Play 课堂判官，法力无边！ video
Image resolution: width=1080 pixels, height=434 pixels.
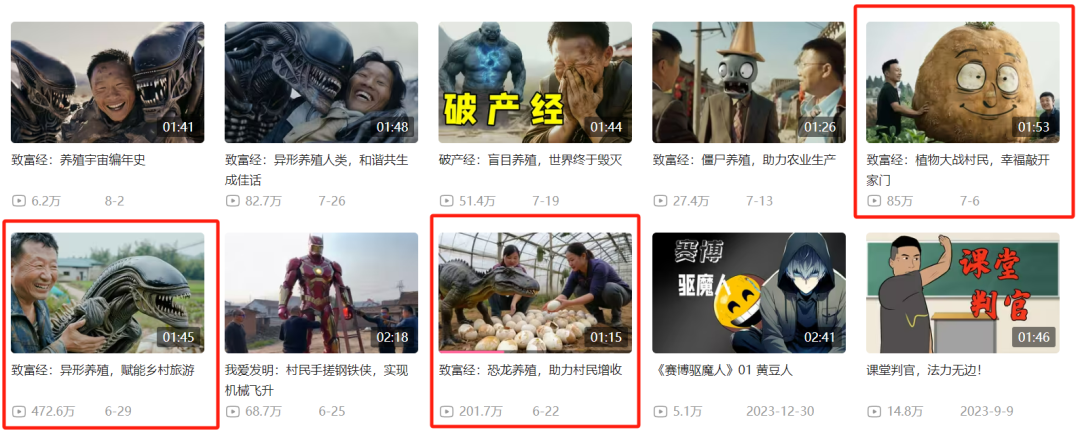[x=962, y=292]
